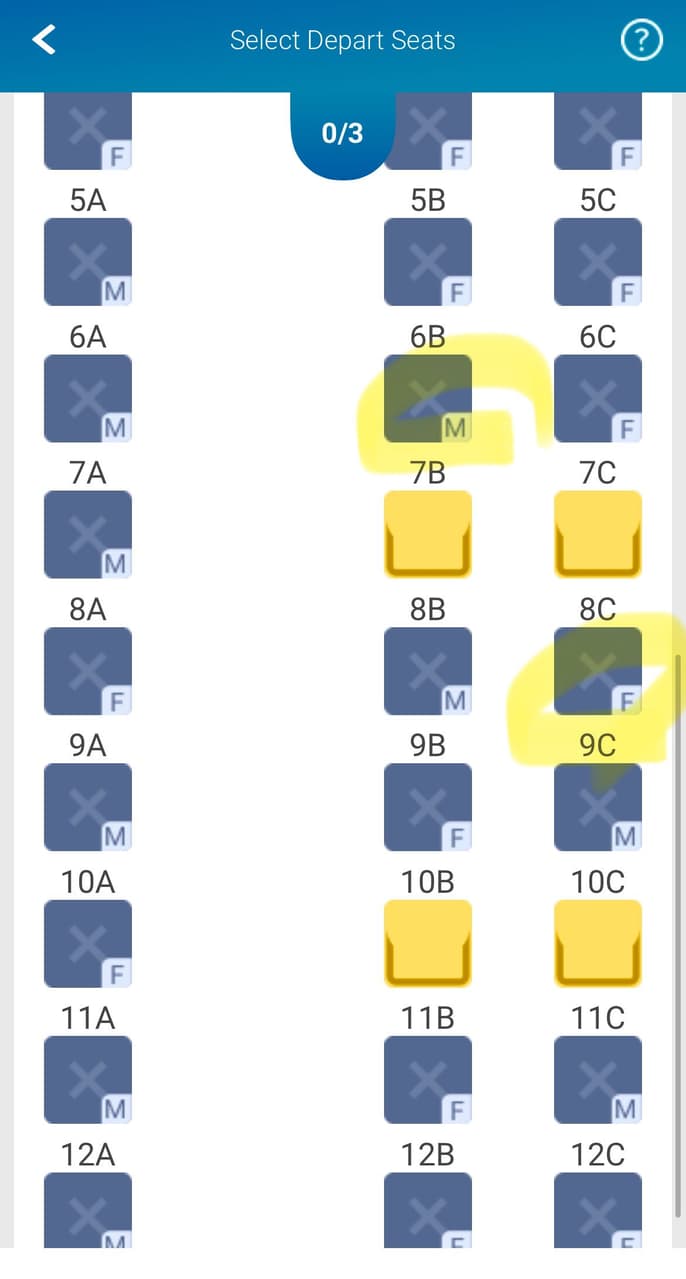Select available seat 10C

[598, 943]
